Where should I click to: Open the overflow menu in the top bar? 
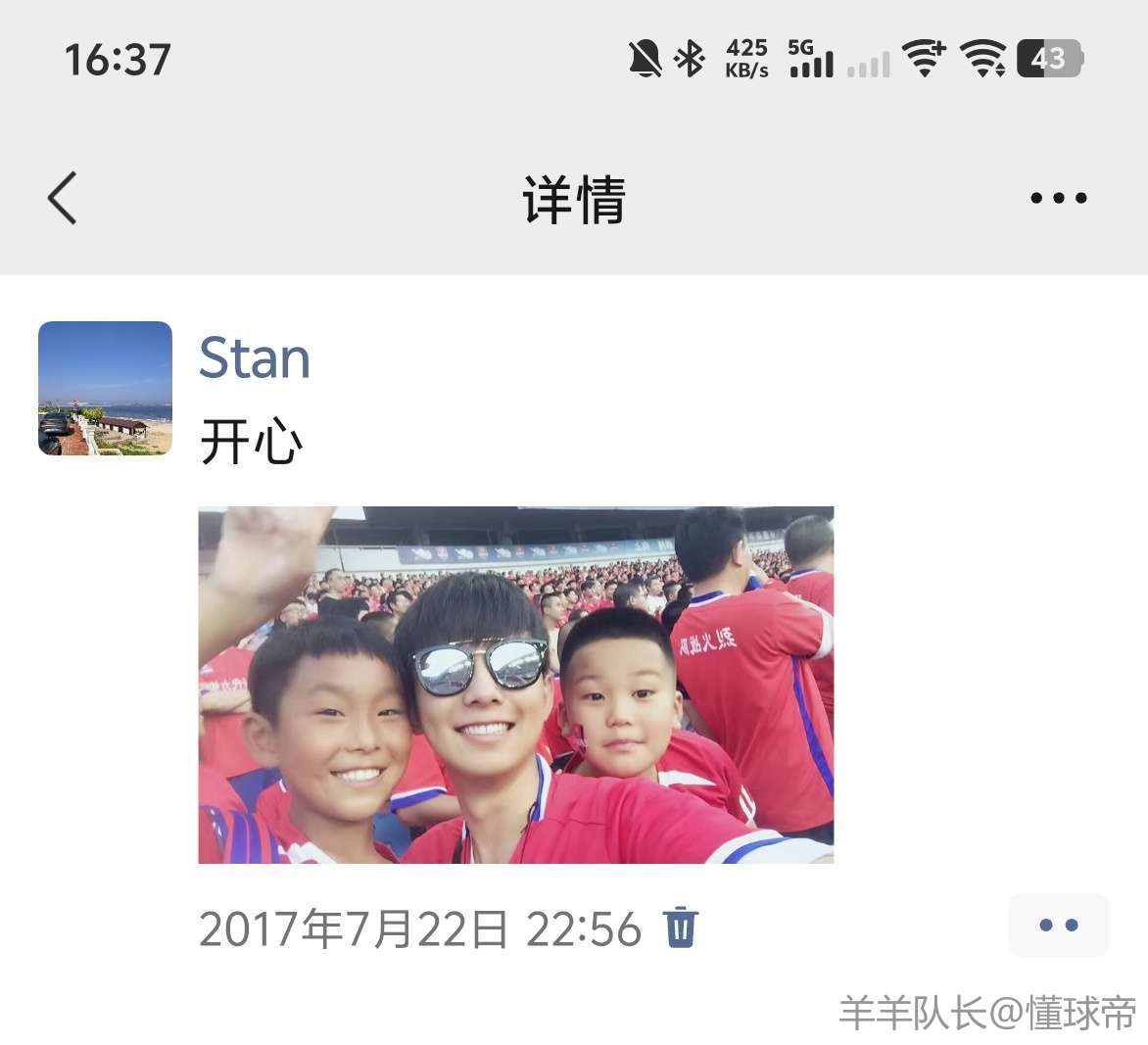click(1058, 198)
